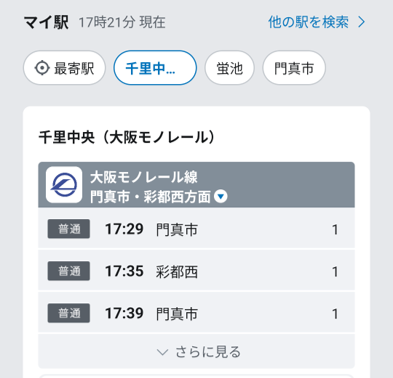
Task: Open 他の駅を検索 link
Action: 317,22
